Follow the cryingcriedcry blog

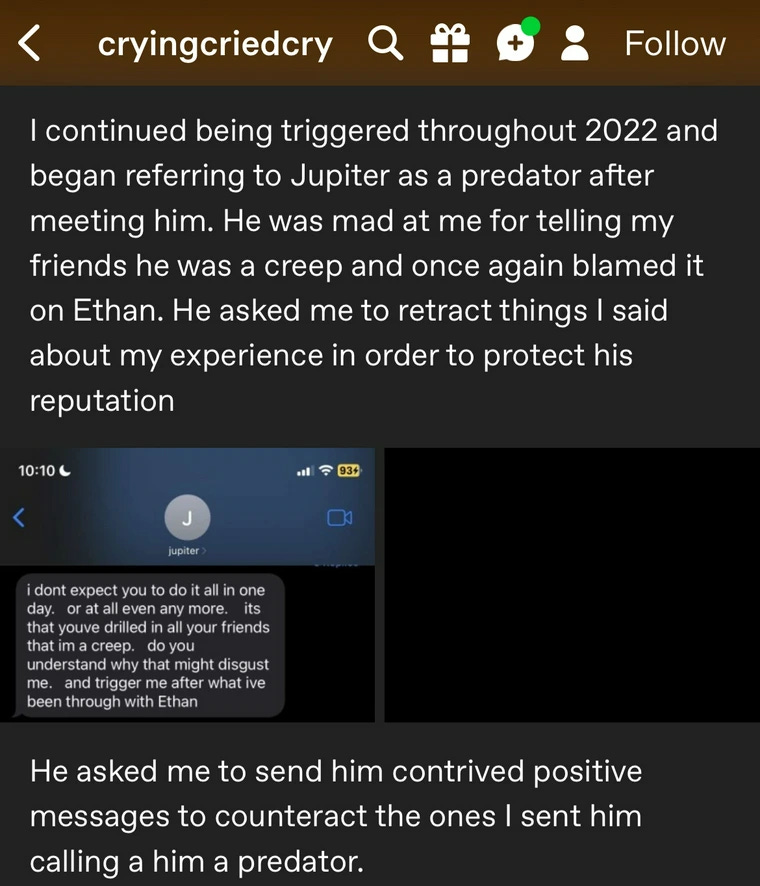pyautogui.click(x=675, y=43)
